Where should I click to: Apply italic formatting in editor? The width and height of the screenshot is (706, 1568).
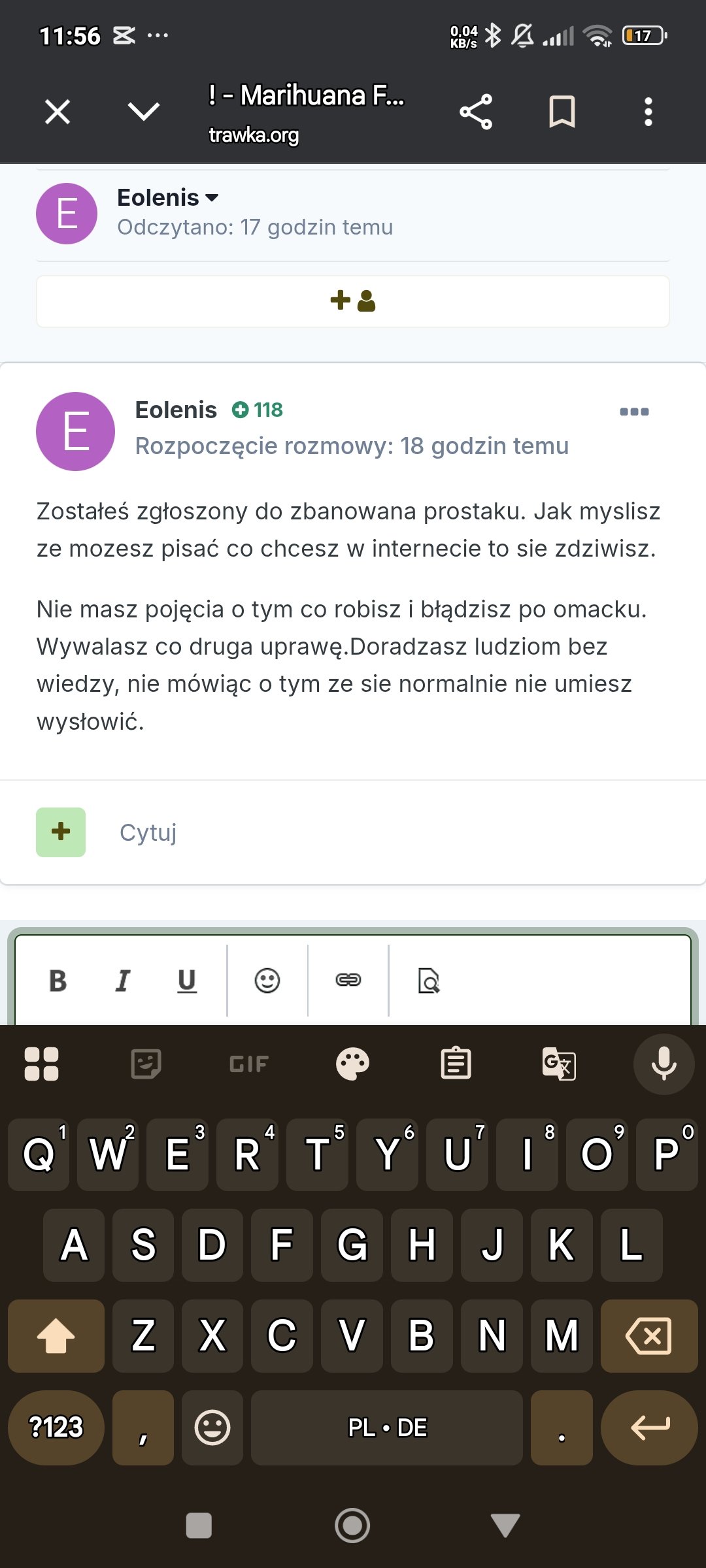pyautogui.click(x=122, y=981)
